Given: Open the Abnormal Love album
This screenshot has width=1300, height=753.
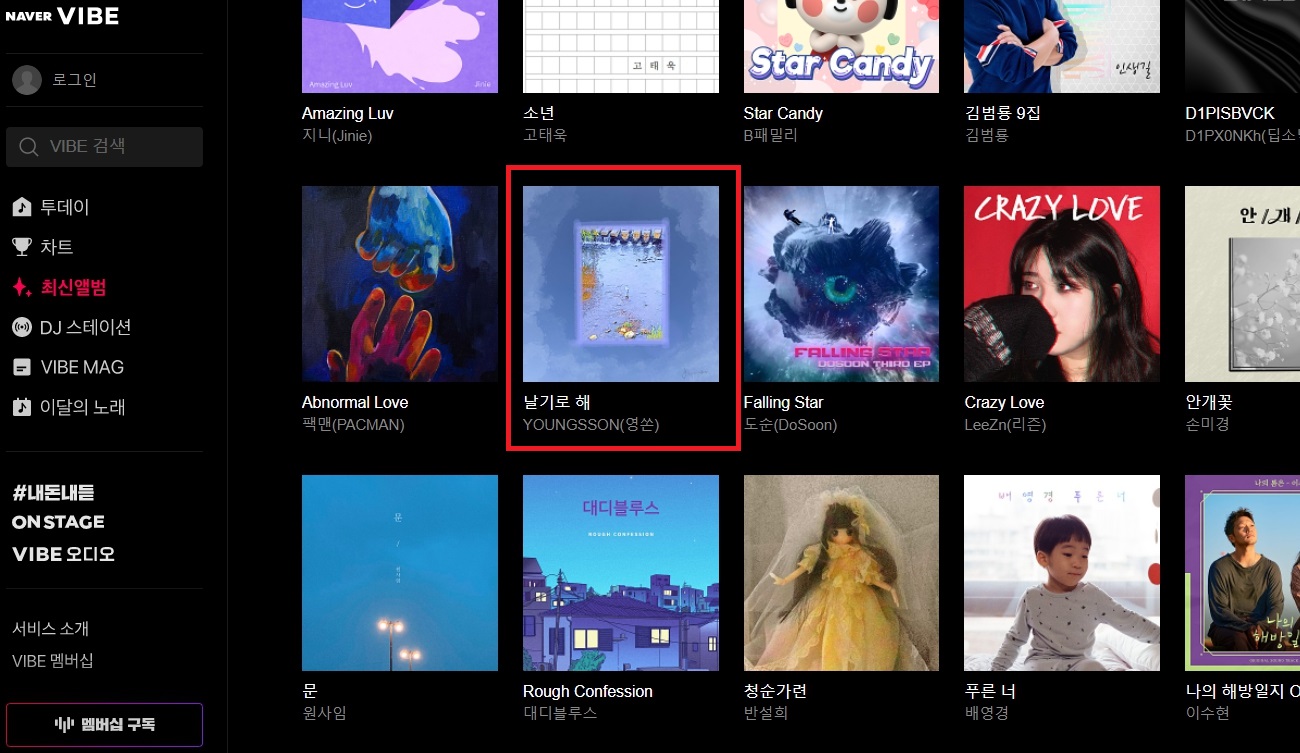Looking at the screenshot, I should point(399,284).
